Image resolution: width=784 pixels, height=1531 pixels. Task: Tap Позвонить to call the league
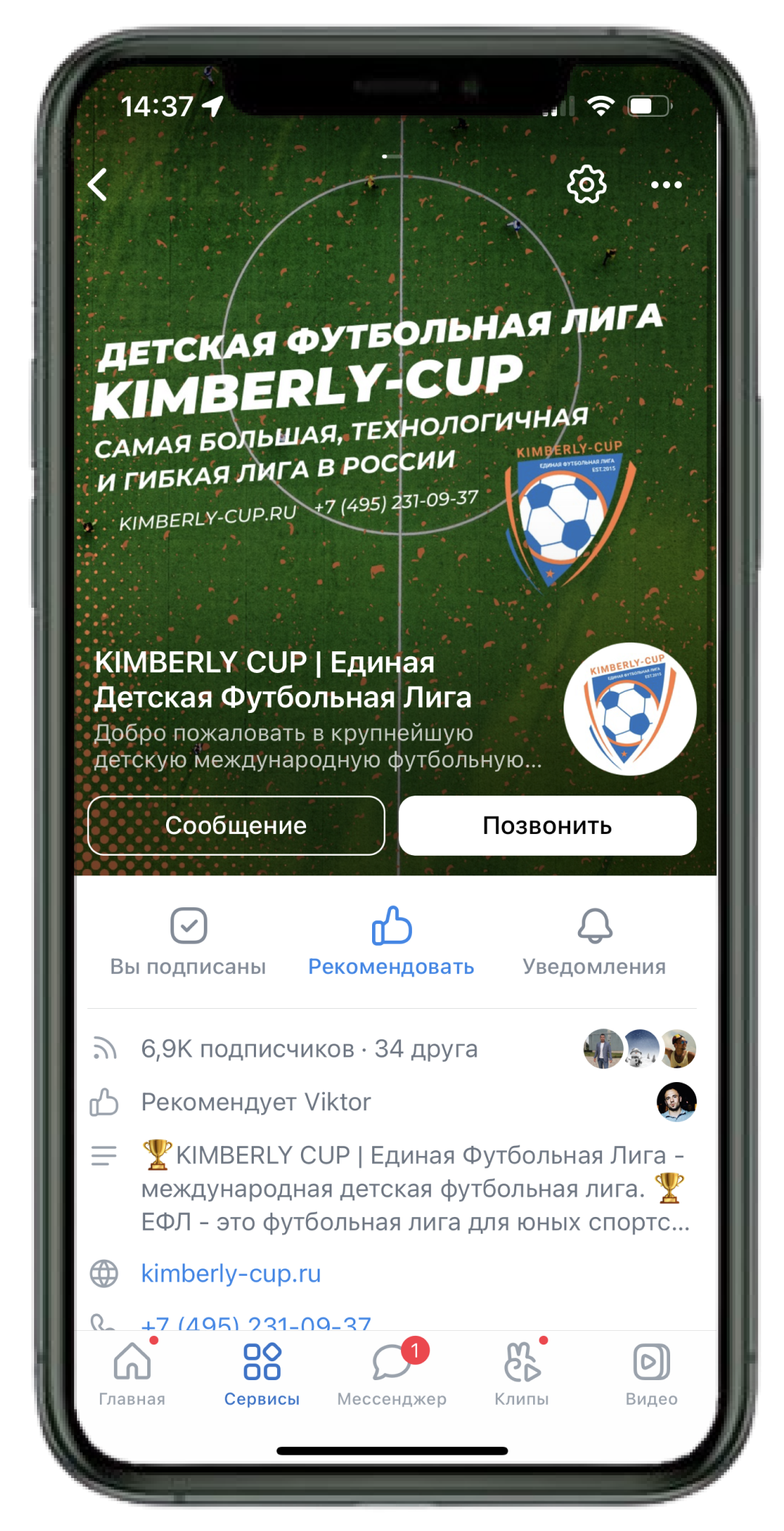click(548, 825)
